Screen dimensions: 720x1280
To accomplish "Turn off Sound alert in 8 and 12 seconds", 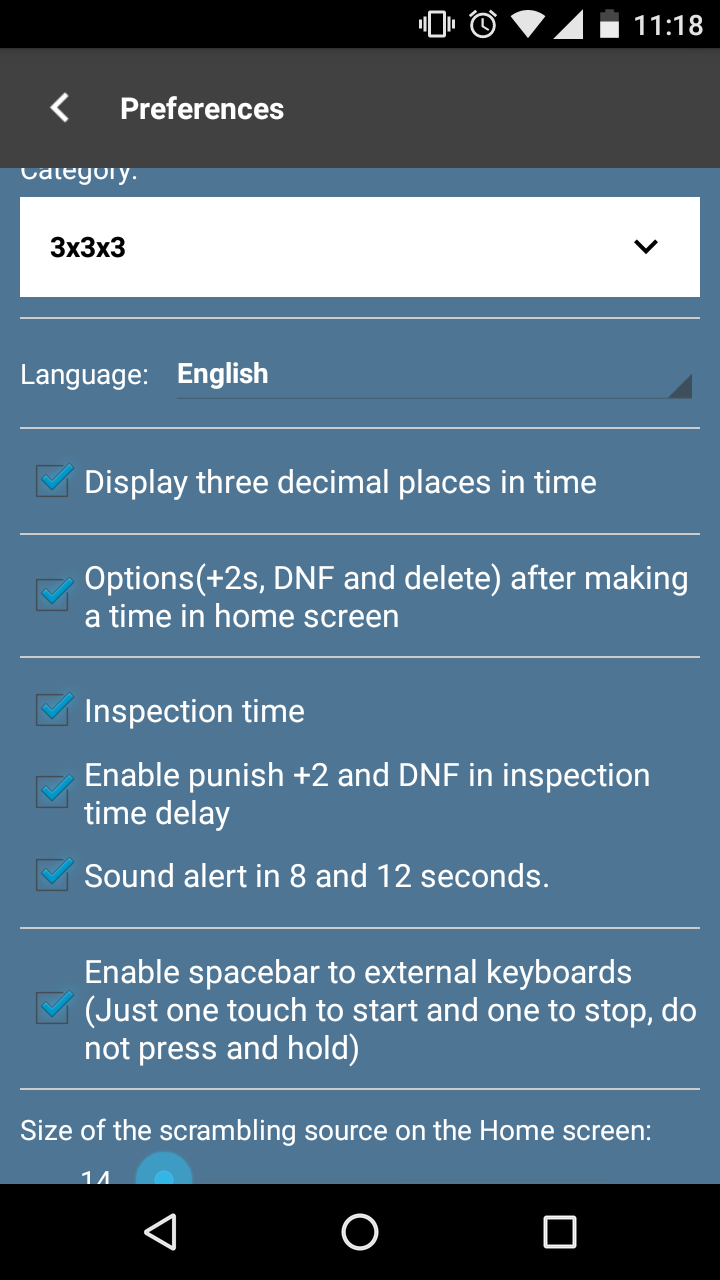I will 53,876.
